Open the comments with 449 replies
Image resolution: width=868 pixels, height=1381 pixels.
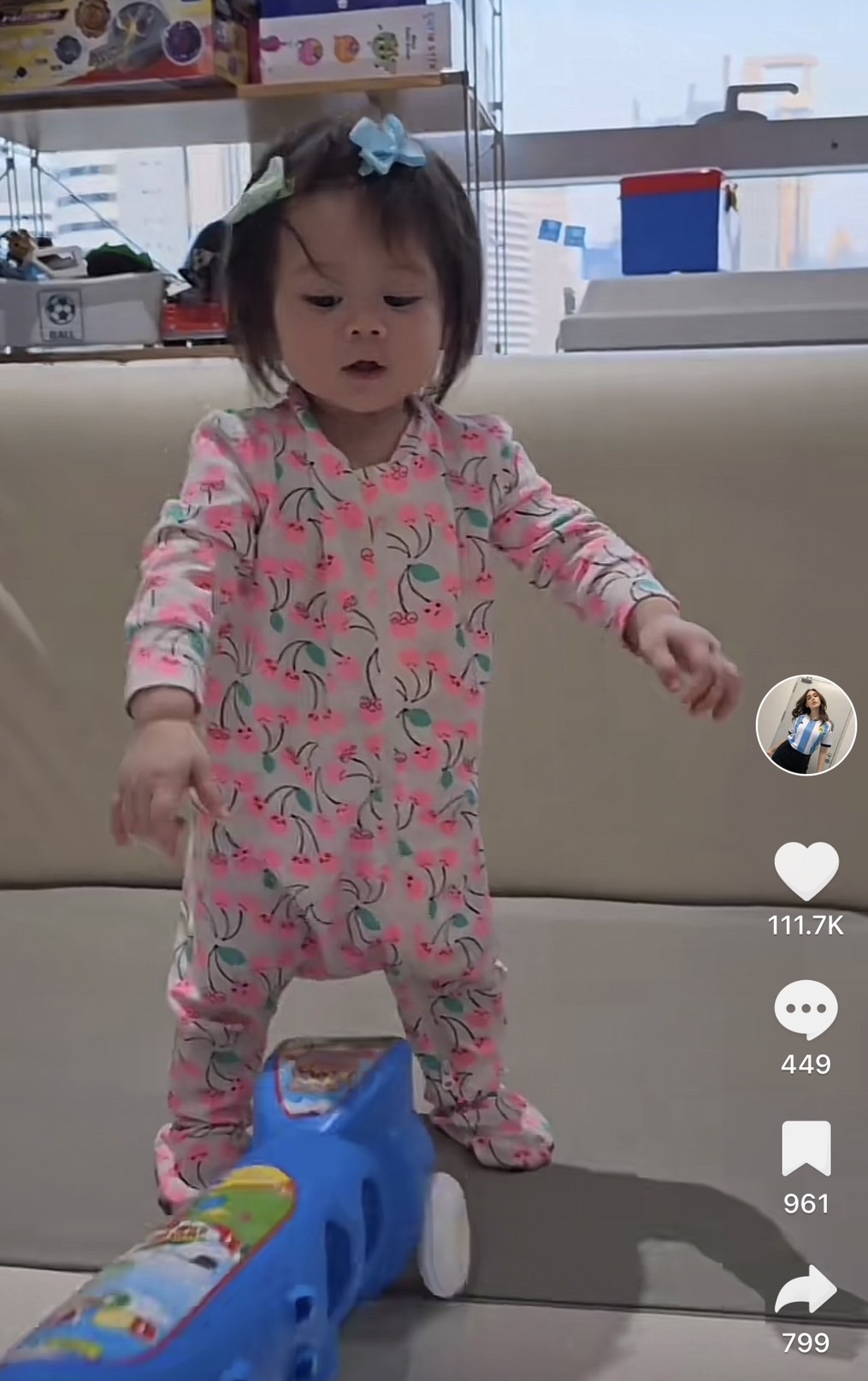point(806,1010)
